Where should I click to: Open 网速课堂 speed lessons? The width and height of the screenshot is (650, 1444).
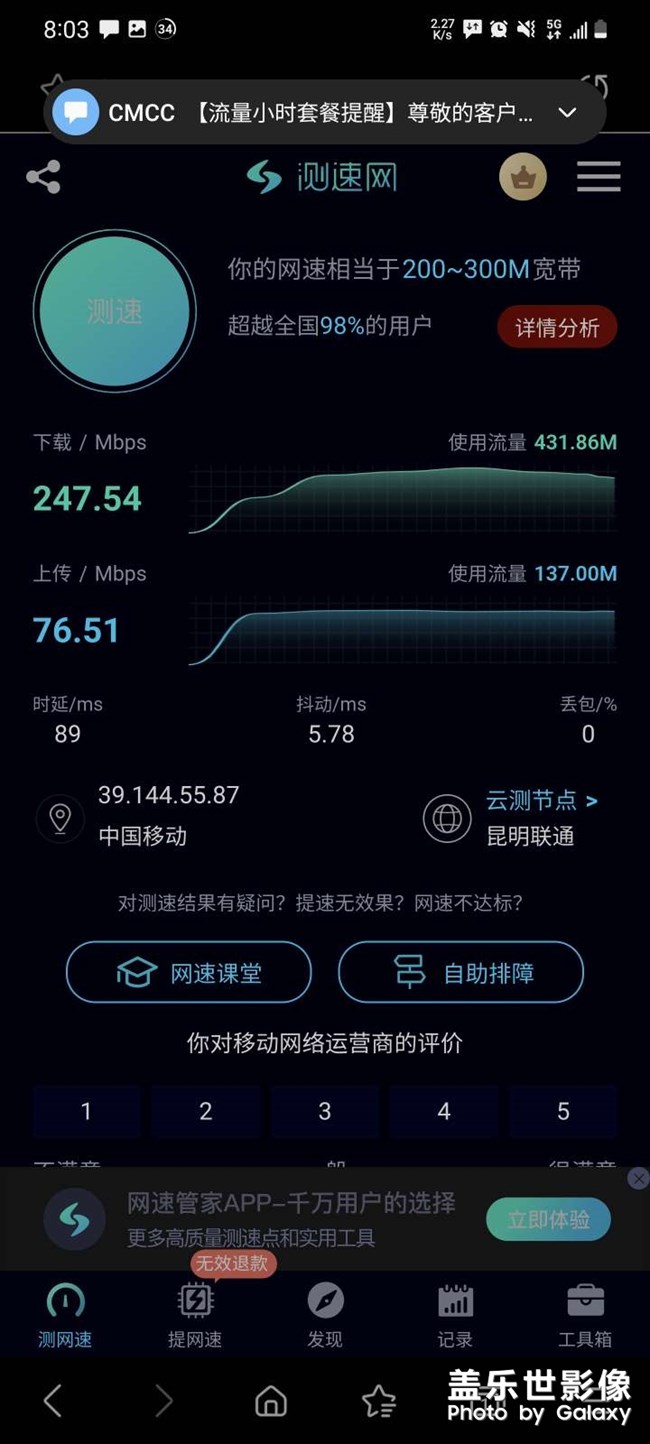[189, 972]
